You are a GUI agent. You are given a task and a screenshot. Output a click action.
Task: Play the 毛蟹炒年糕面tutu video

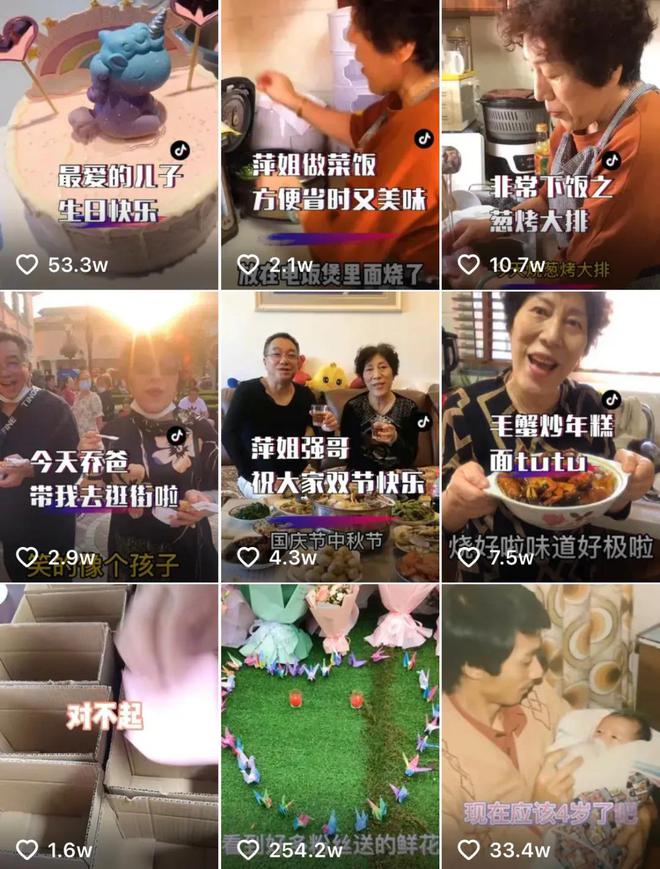click(x=550, y=435)
